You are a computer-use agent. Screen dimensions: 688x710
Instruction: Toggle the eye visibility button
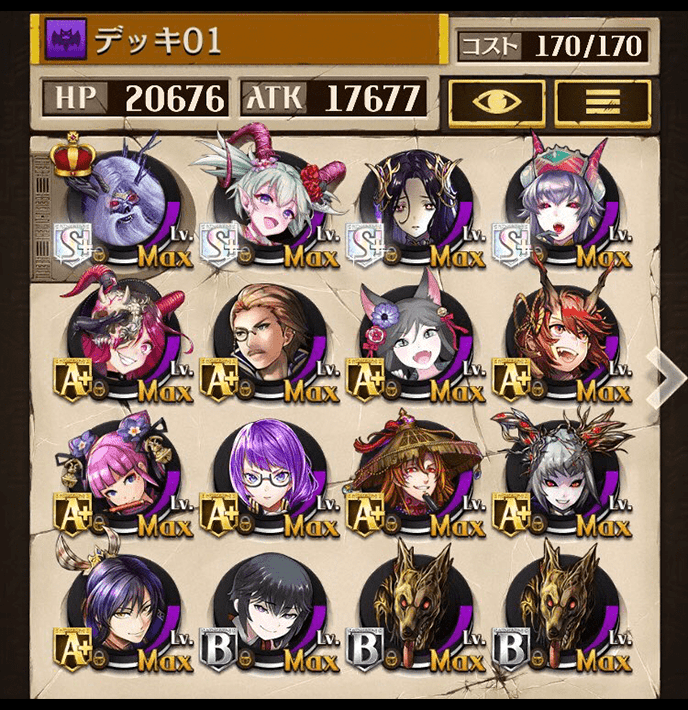coord(496,102)
